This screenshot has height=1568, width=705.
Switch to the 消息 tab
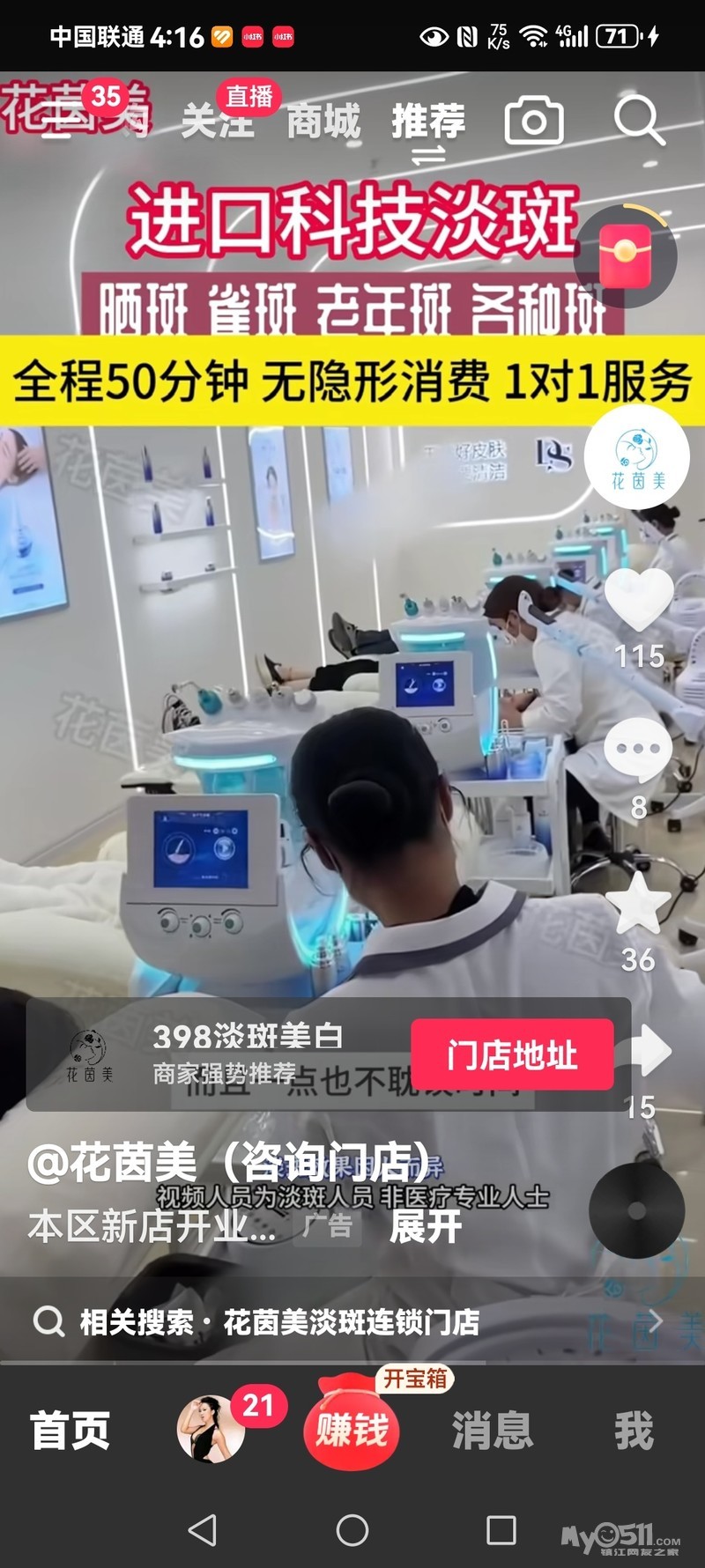[492, 1430]
